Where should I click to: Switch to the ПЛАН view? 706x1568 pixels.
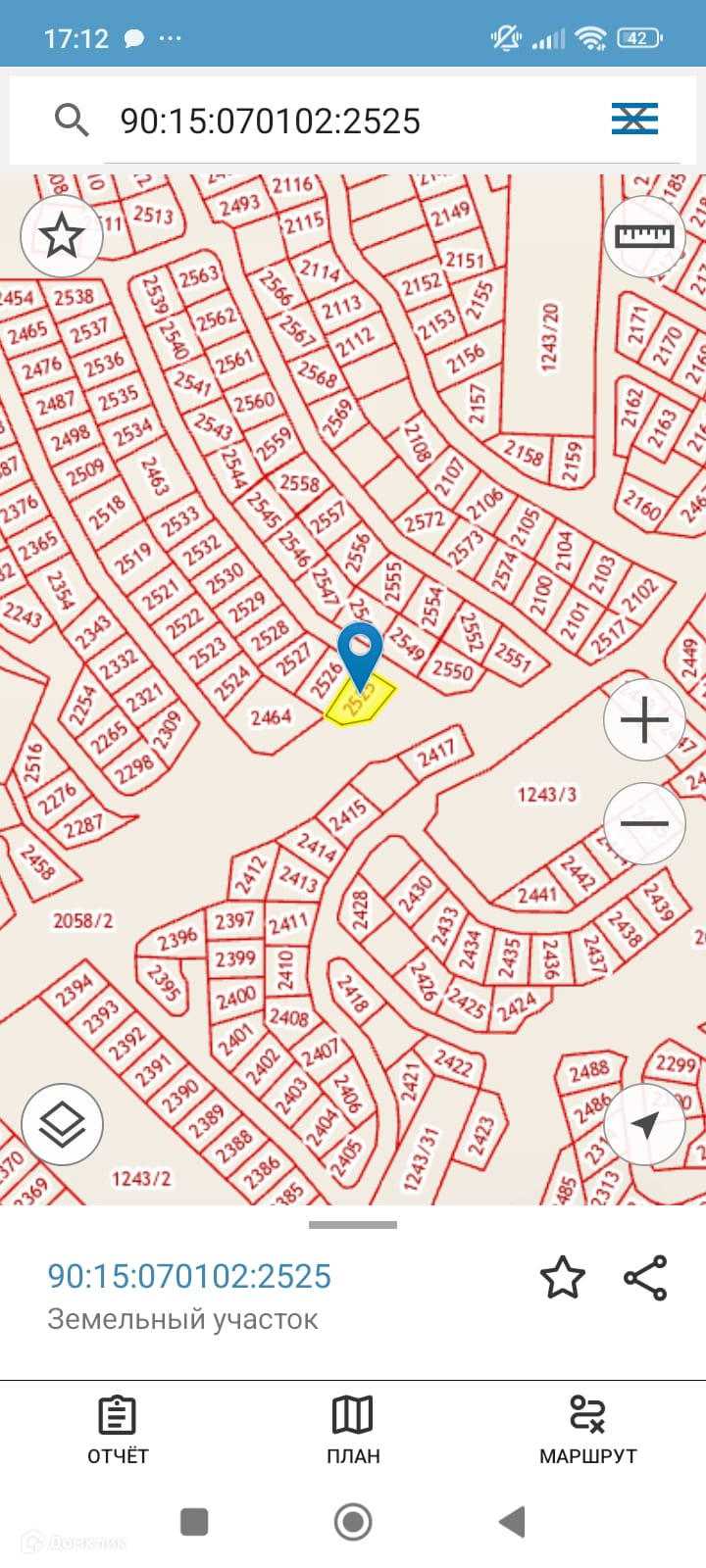[353, 1430]
